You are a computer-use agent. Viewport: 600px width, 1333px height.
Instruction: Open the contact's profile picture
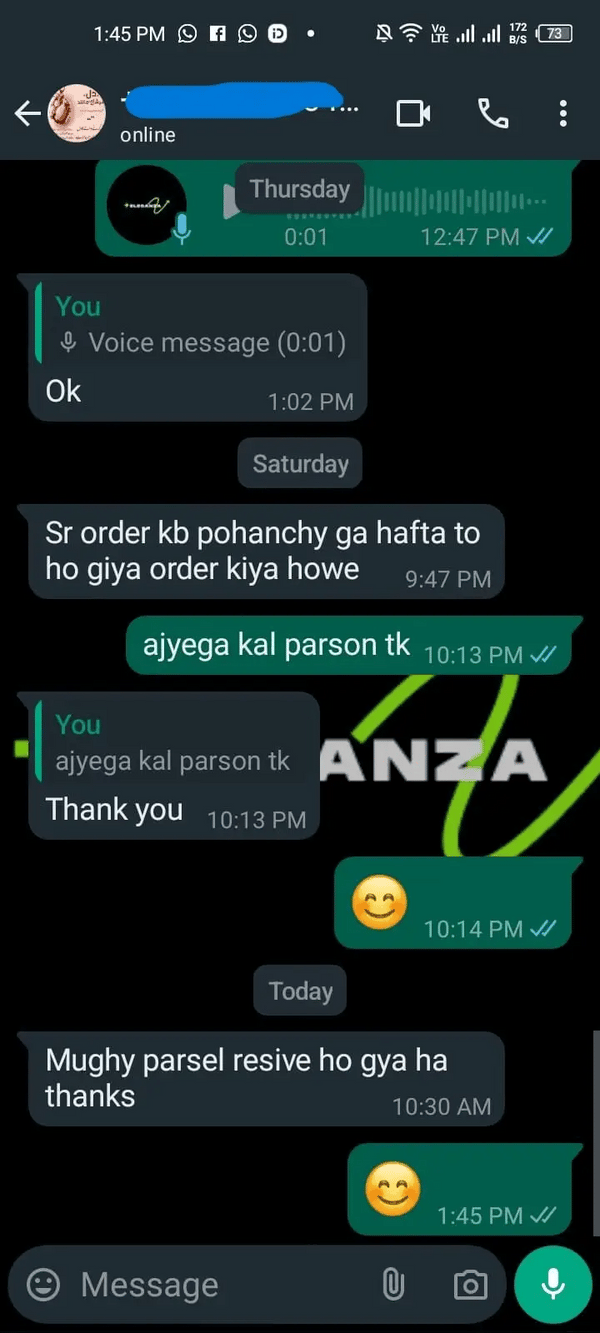tap(76, 114)
